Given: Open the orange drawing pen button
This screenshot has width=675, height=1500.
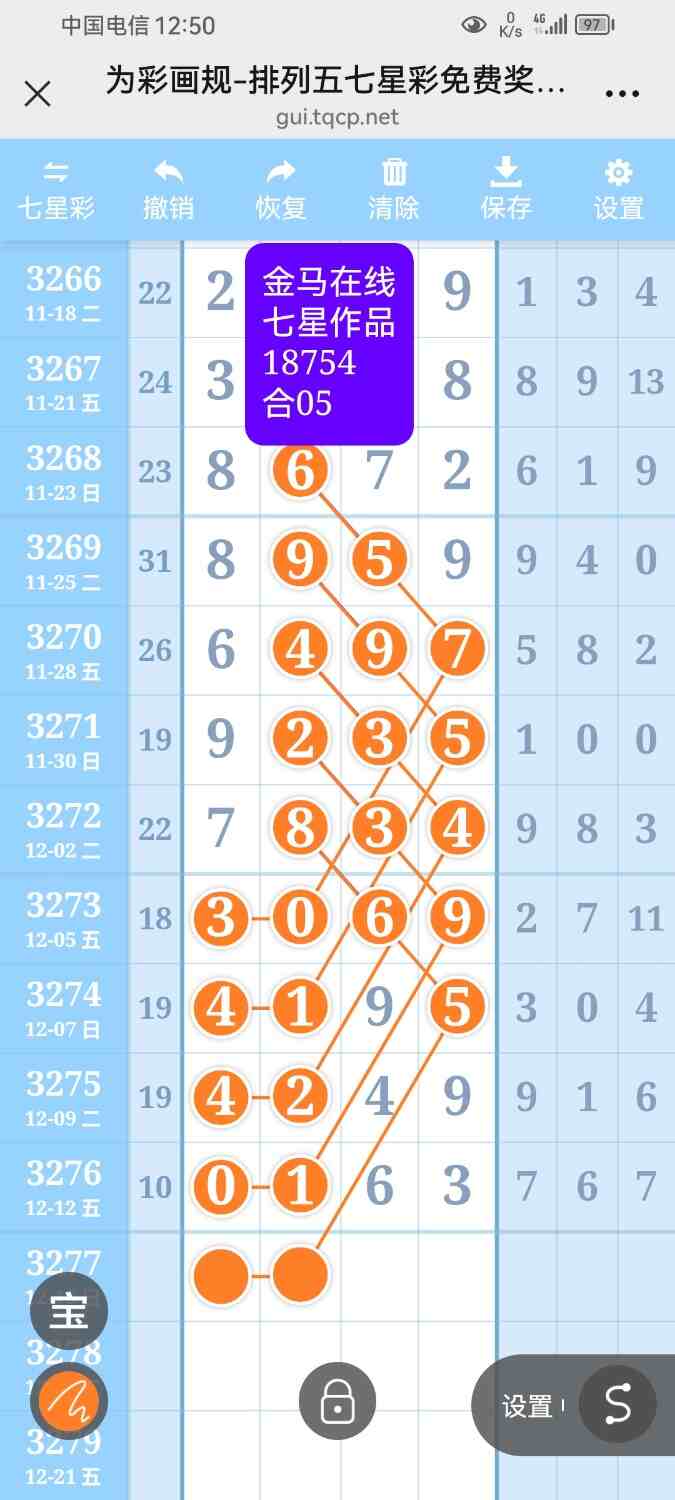Looking at the screenshot, I should coord(68,1402).
